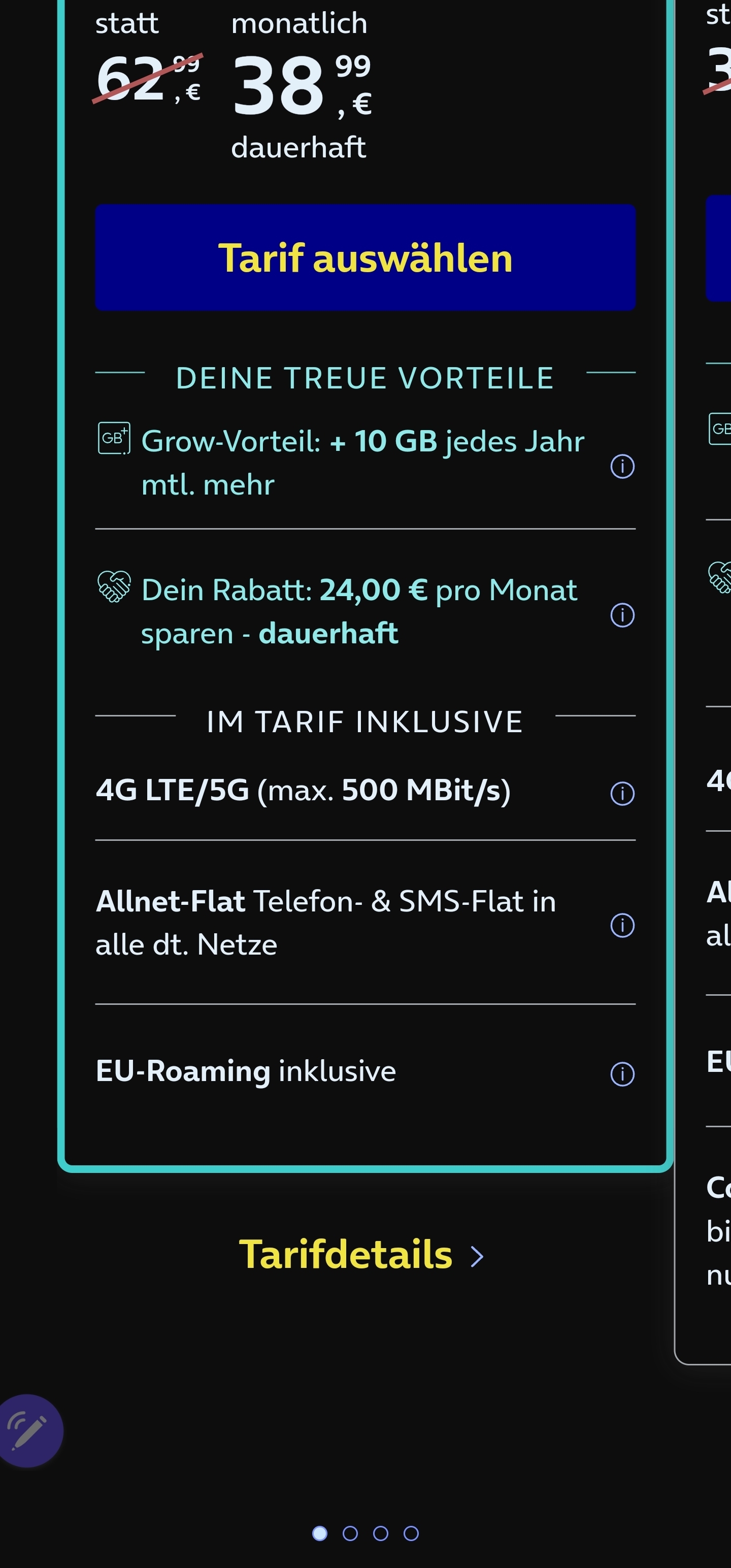Show info about the 24,00 € Rabatt

click(622, 615)
